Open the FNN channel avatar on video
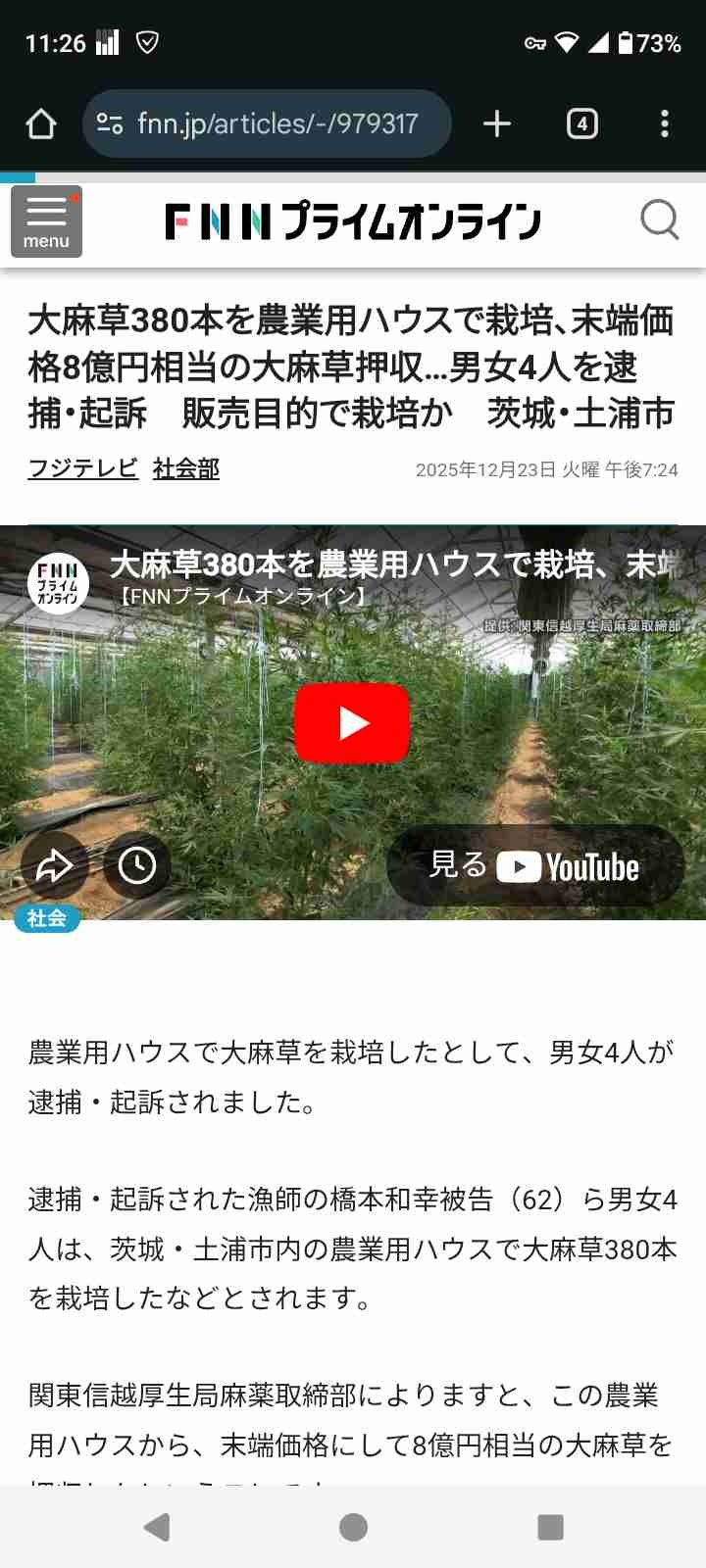Image resolution: width=706 pixels, height=1568 pixels. coord(58,584)
